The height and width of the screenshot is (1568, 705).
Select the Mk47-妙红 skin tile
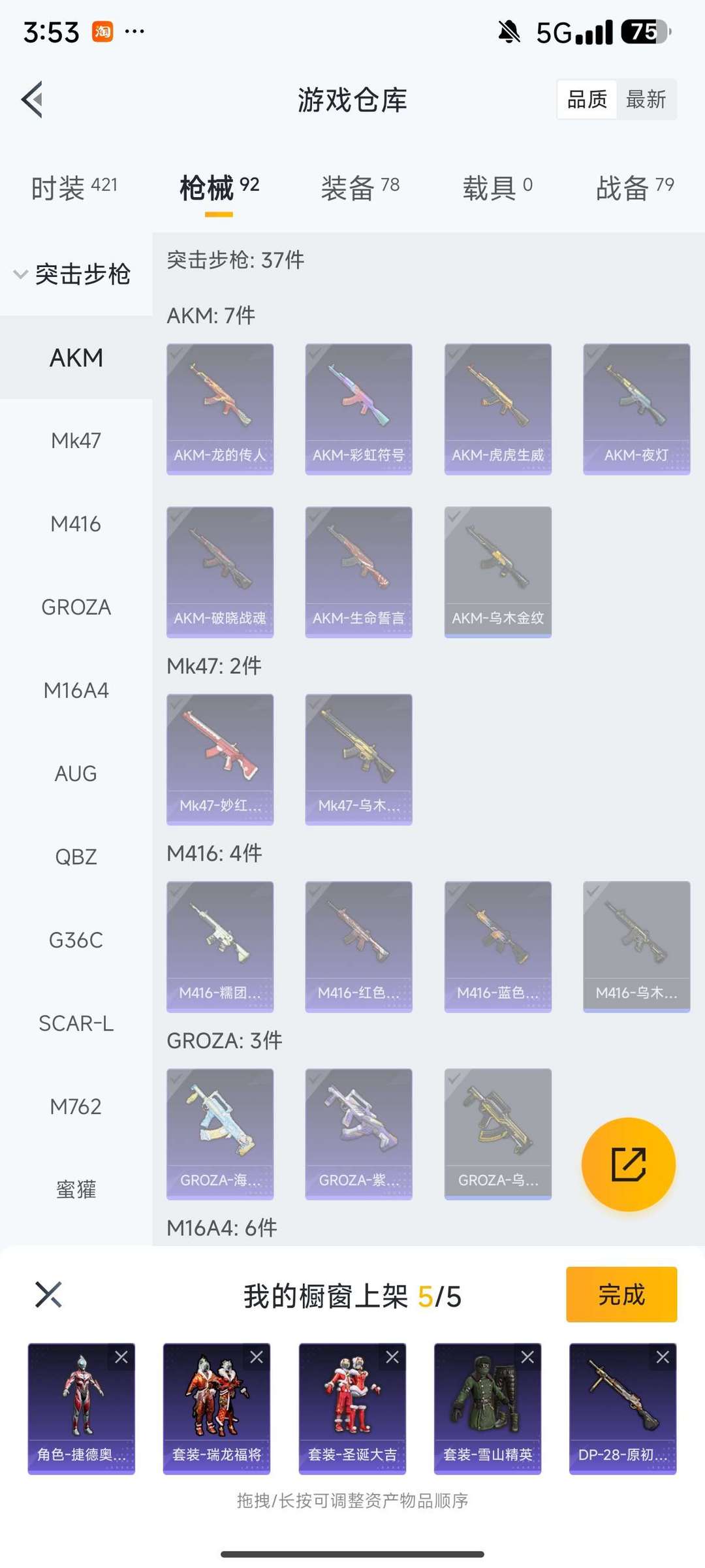220,759
